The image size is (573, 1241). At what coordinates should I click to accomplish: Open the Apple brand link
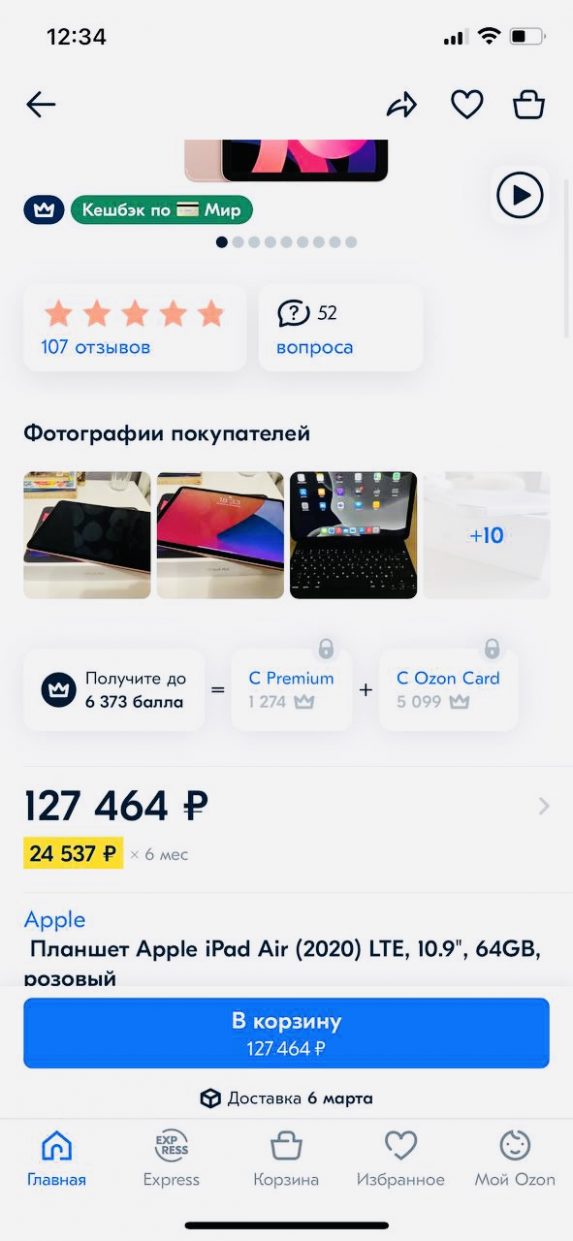pyautogui.click(x=55, y=919)
